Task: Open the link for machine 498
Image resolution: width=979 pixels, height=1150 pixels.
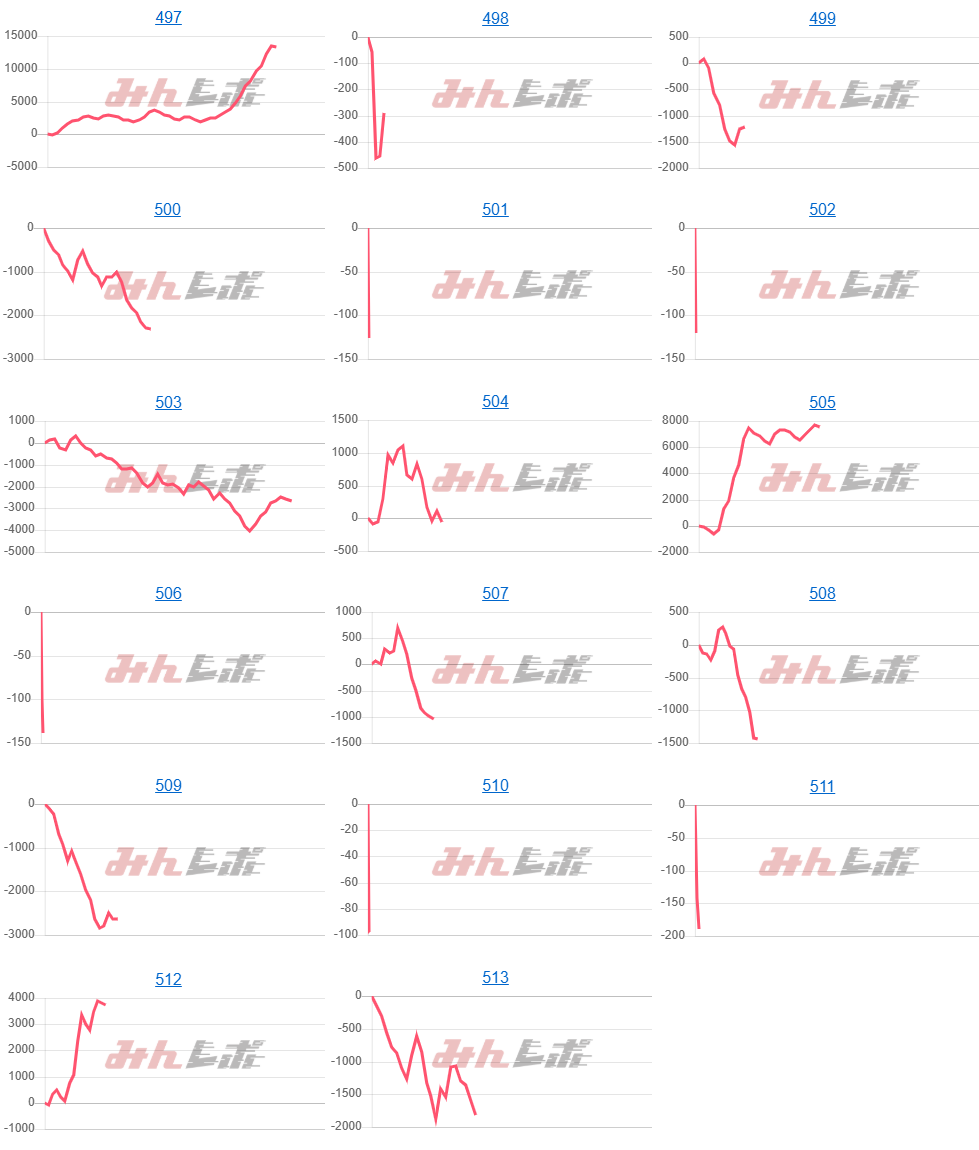Action: 495,18
